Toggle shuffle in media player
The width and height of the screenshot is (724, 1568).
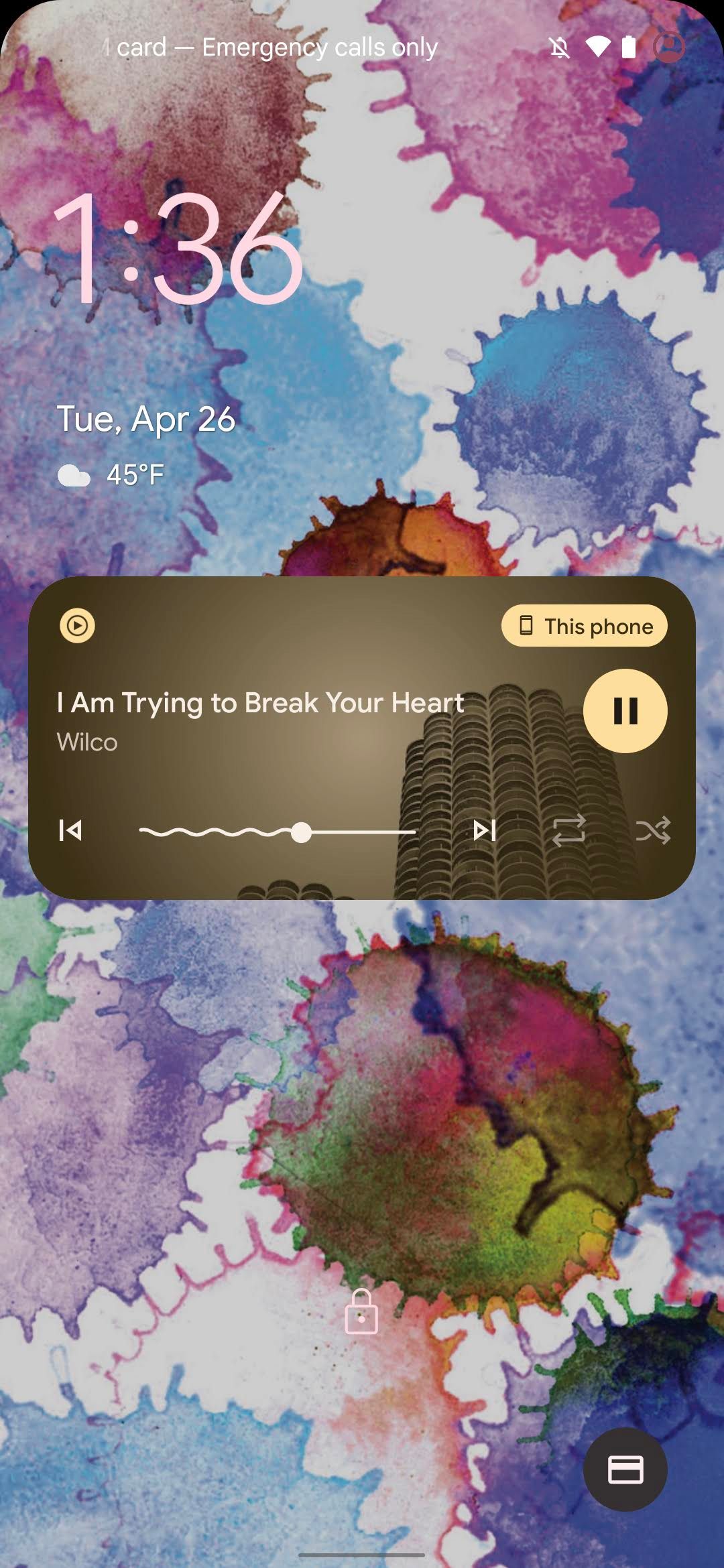653,831
